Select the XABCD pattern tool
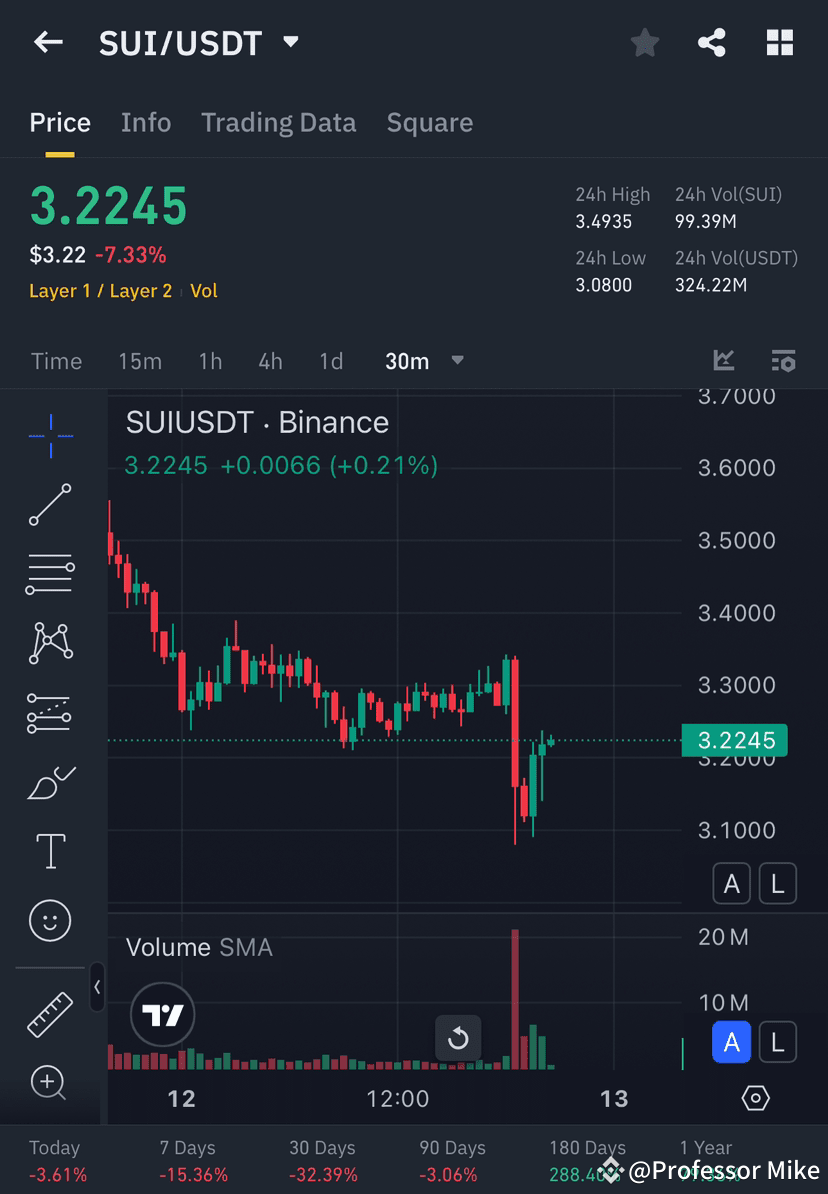 pos(50,642)
